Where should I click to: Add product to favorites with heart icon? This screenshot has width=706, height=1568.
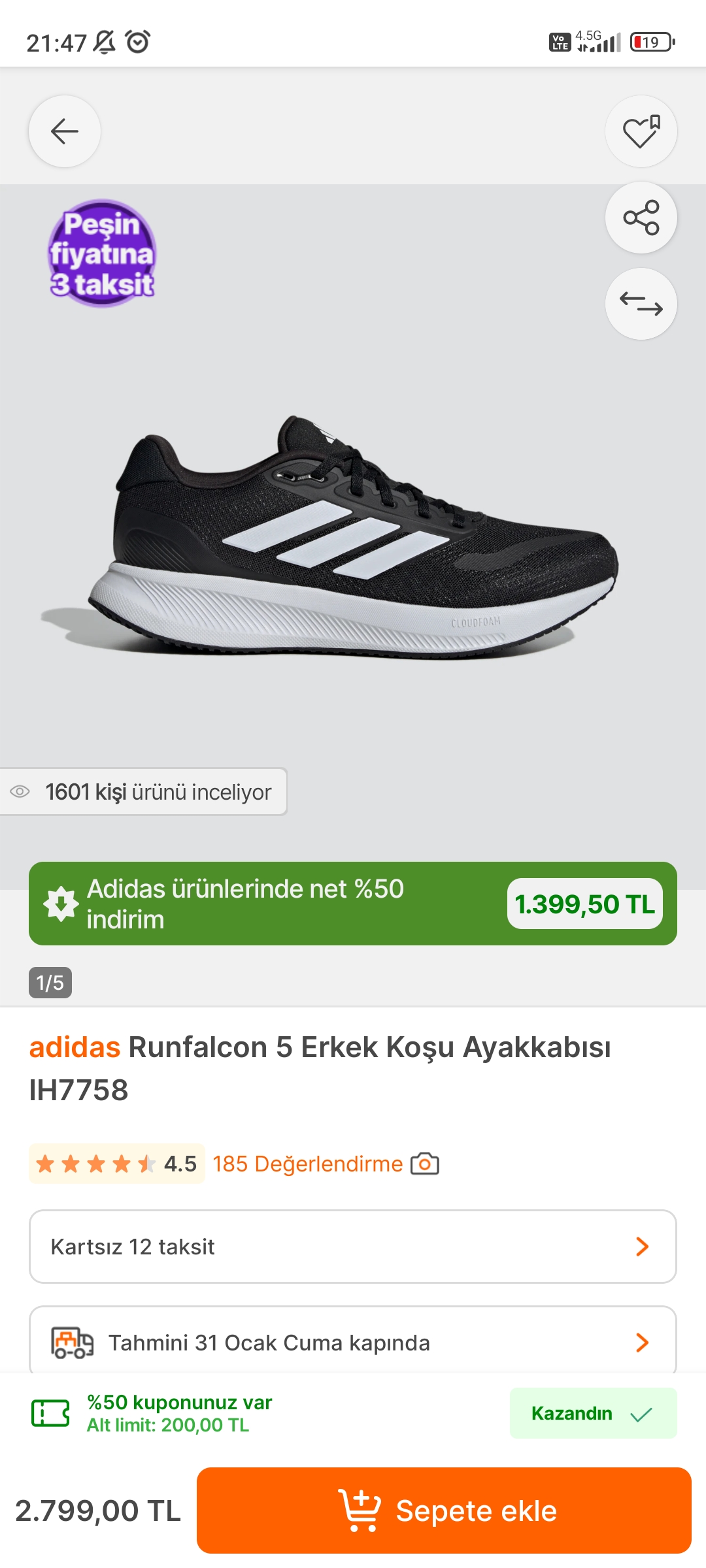(x=641, y=131)
